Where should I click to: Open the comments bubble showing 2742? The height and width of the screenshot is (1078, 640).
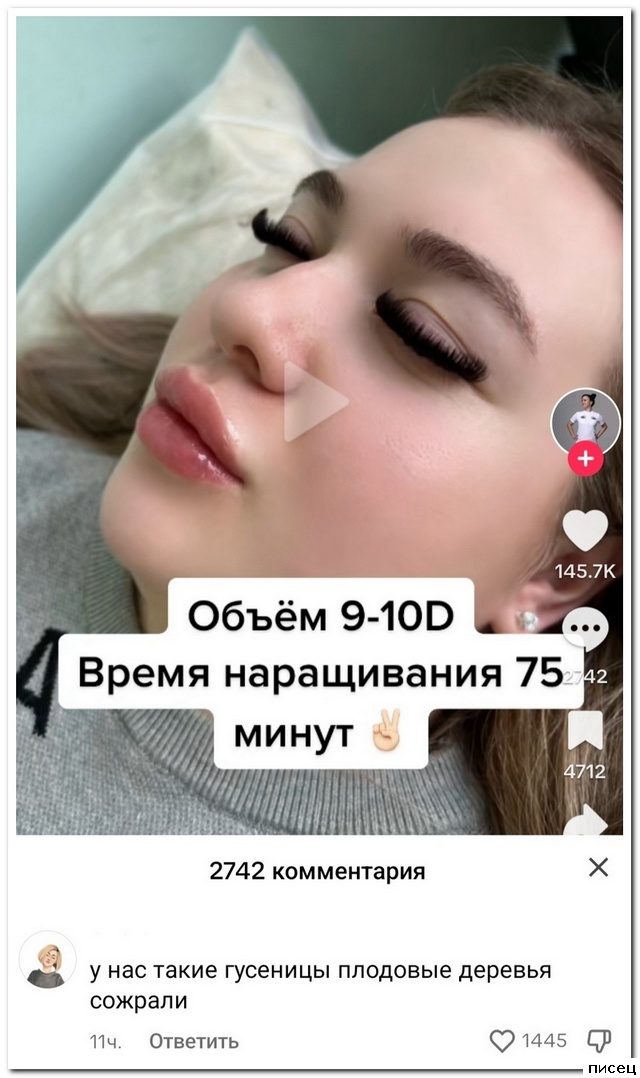click(x=585, y=631)
